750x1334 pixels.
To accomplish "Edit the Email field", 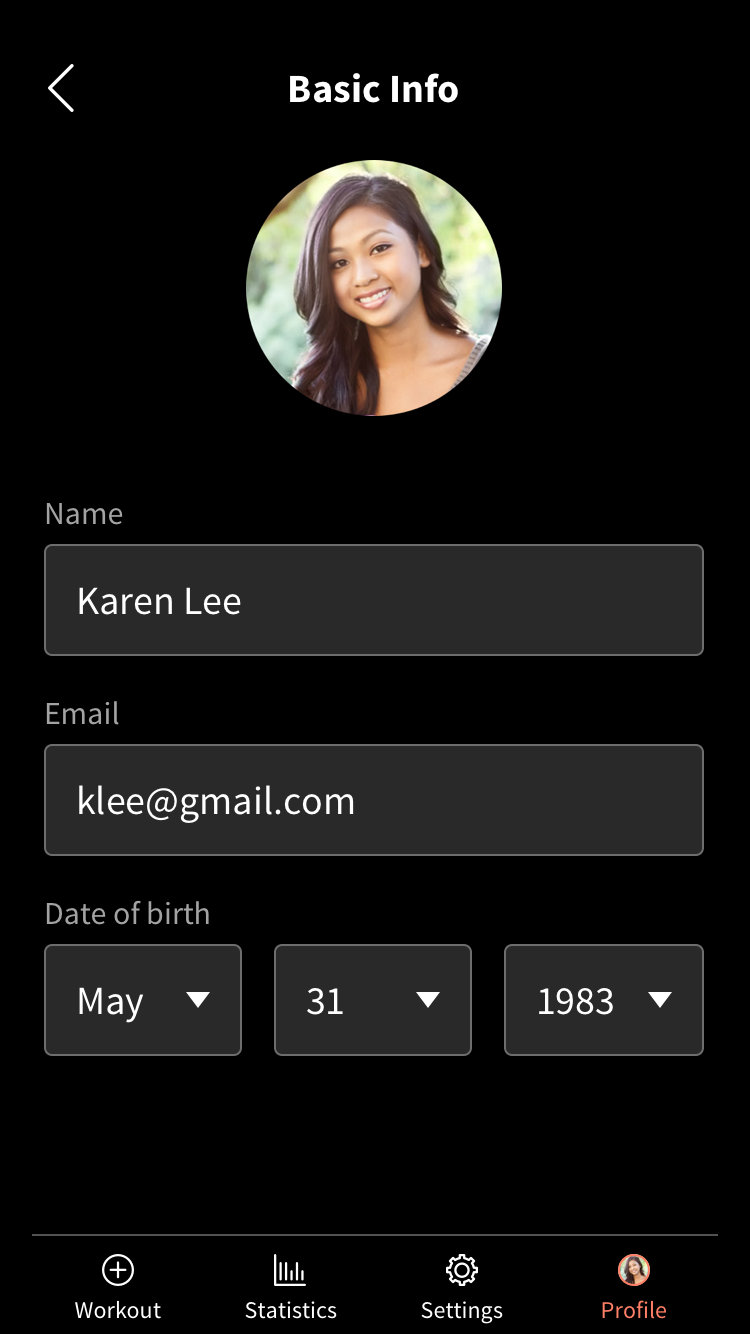I will coord(374,800).
